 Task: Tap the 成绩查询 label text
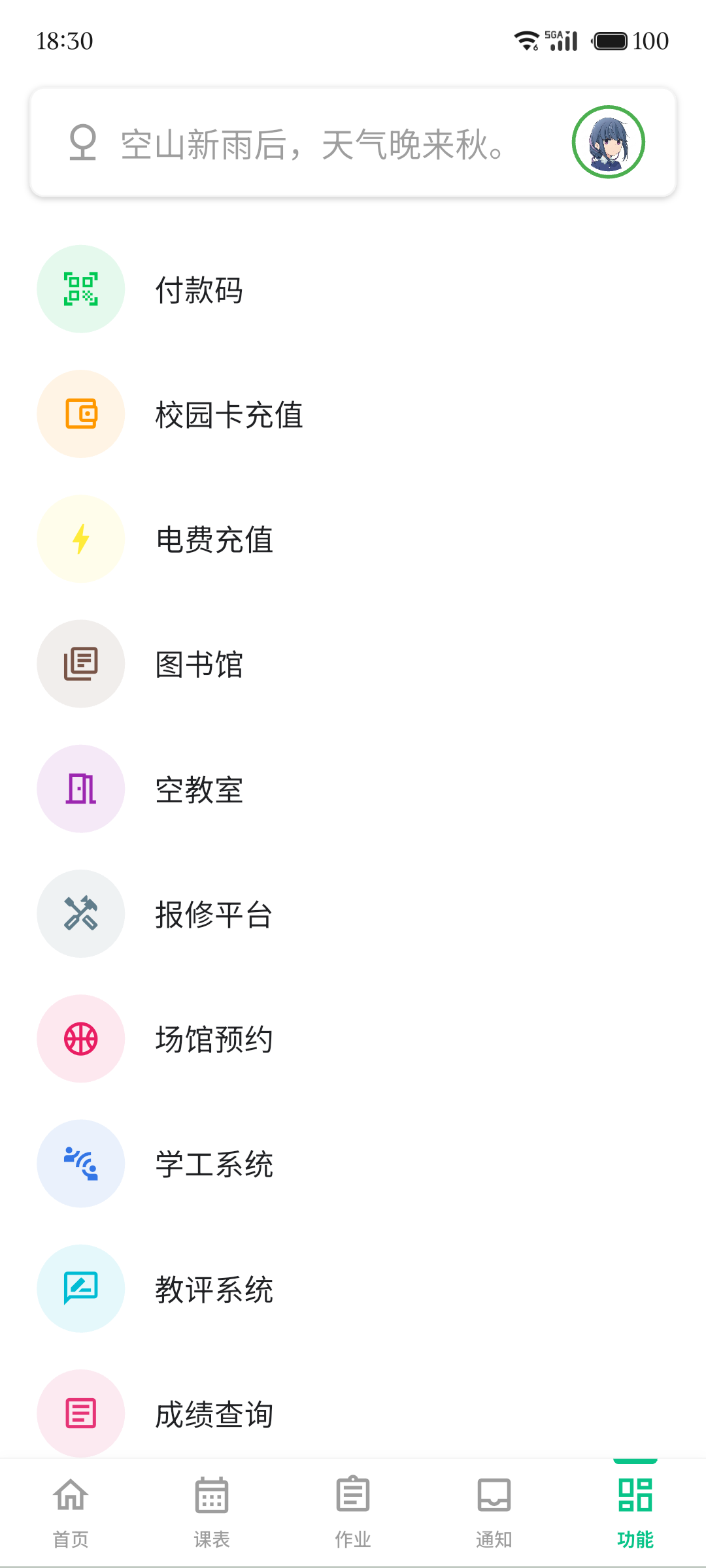[x=214, y=1414]
